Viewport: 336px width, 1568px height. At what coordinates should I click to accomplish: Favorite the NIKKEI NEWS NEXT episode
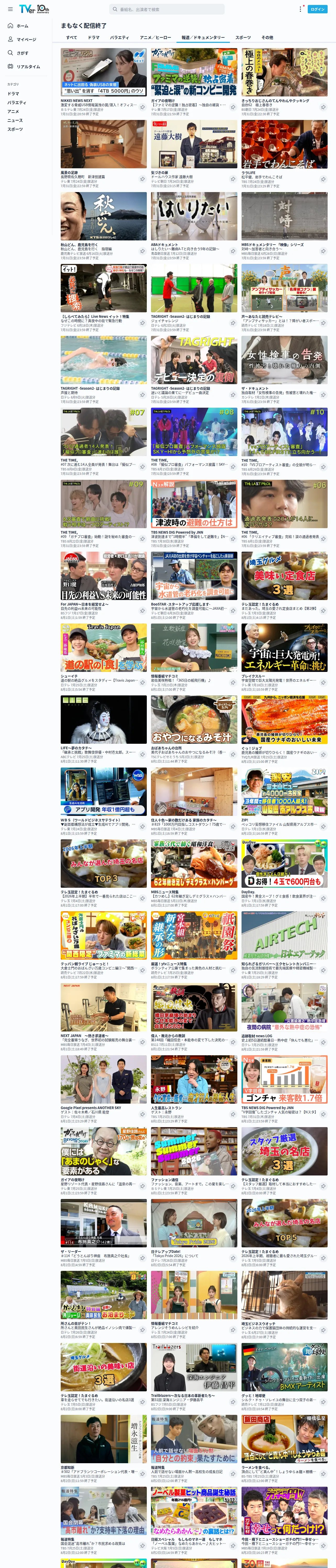point(143,107)
